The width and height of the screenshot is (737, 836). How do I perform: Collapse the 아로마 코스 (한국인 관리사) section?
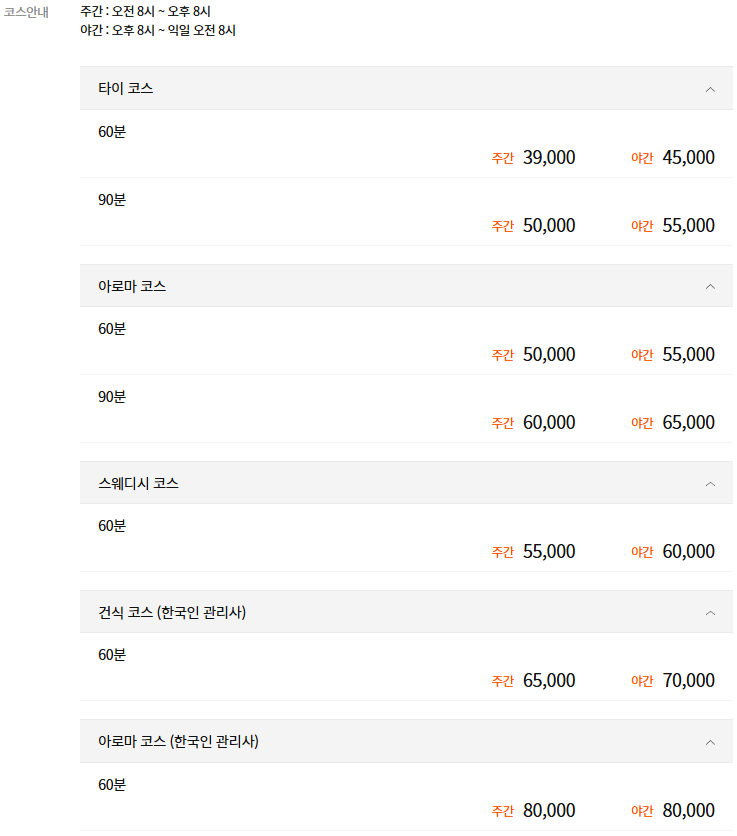[710, 742]
